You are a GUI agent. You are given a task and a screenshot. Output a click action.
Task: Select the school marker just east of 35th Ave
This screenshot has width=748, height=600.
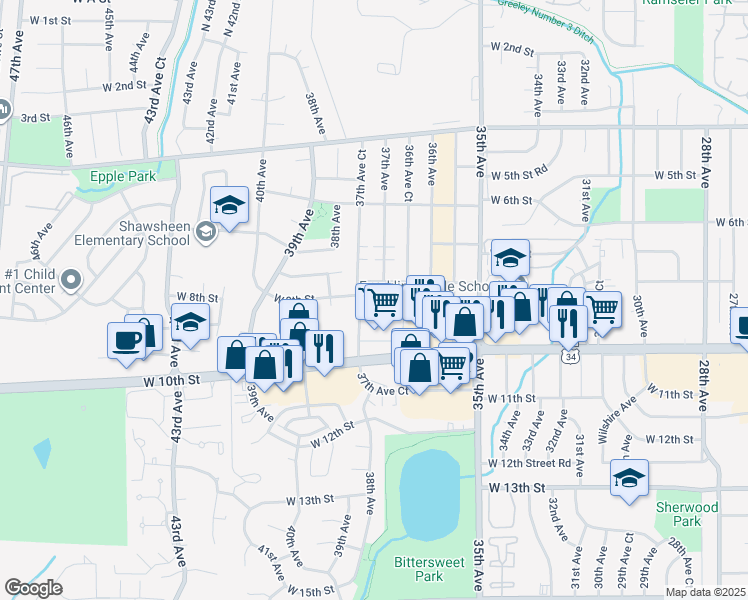510,259
